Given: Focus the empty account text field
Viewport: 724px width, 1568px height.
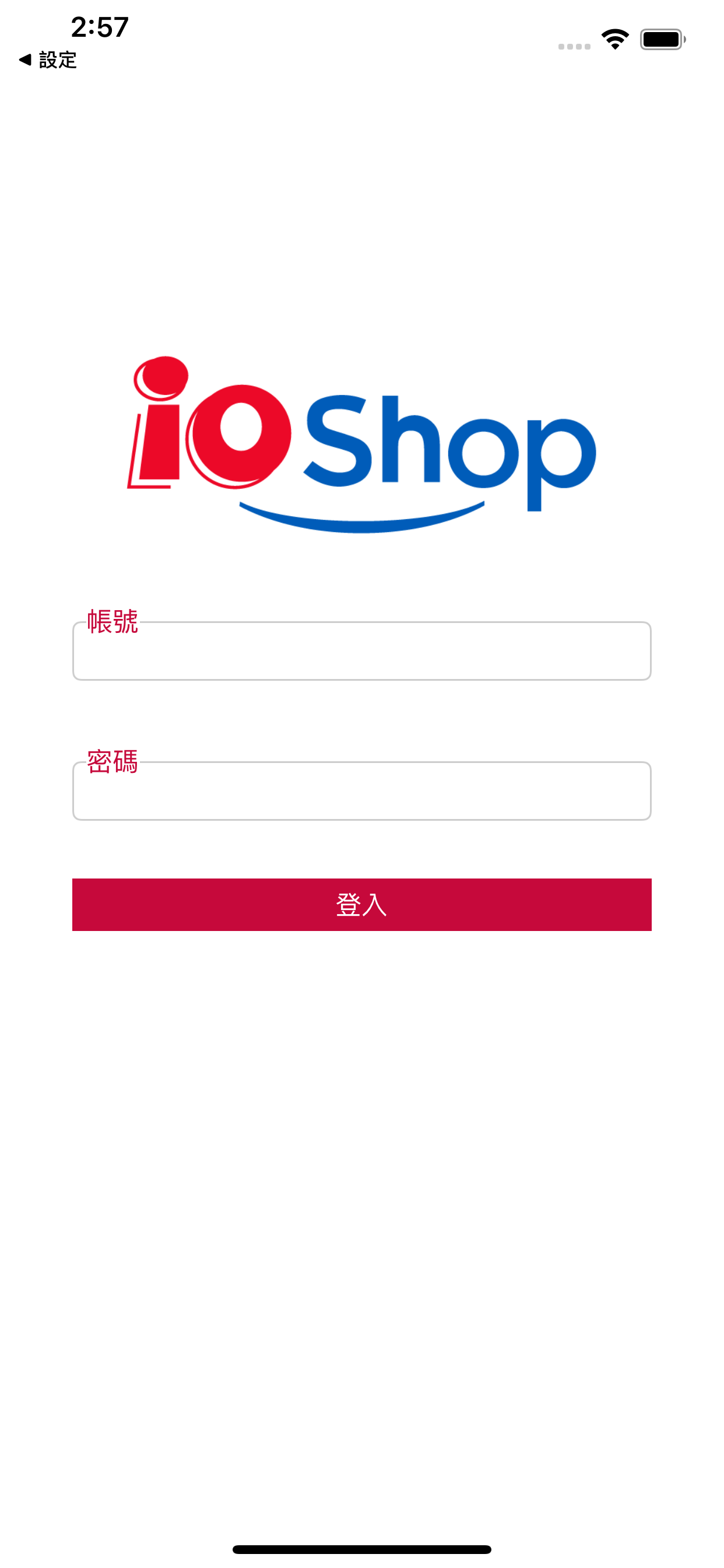Looking at the screenshot, I should click(362, 654).
